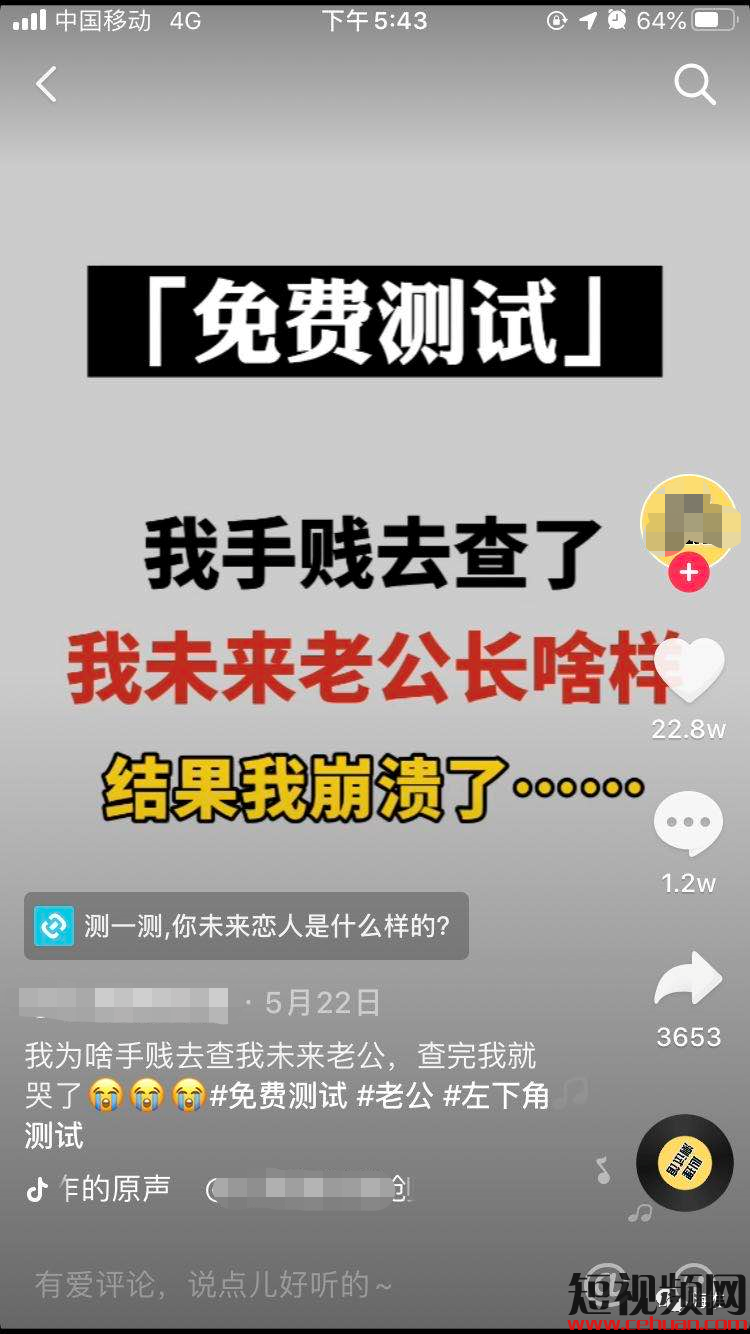Image resolution: width=750 pixels, height=1334 pixels.
Task: Share this video using the arrow icon
Action: click(688, 980)
